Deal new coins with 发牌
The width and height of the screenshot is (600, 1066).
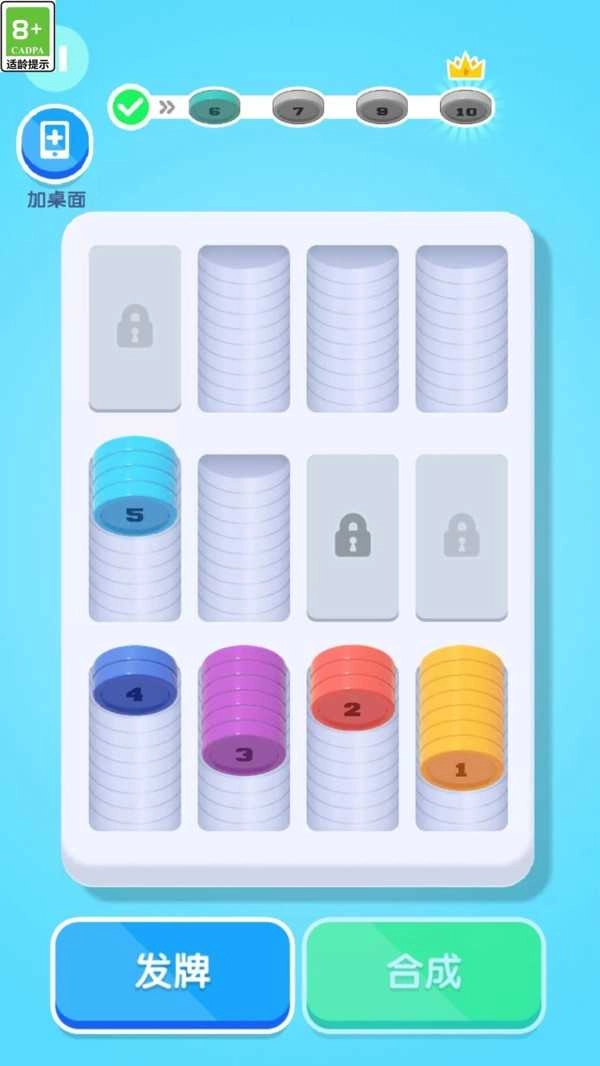point(173,971)
